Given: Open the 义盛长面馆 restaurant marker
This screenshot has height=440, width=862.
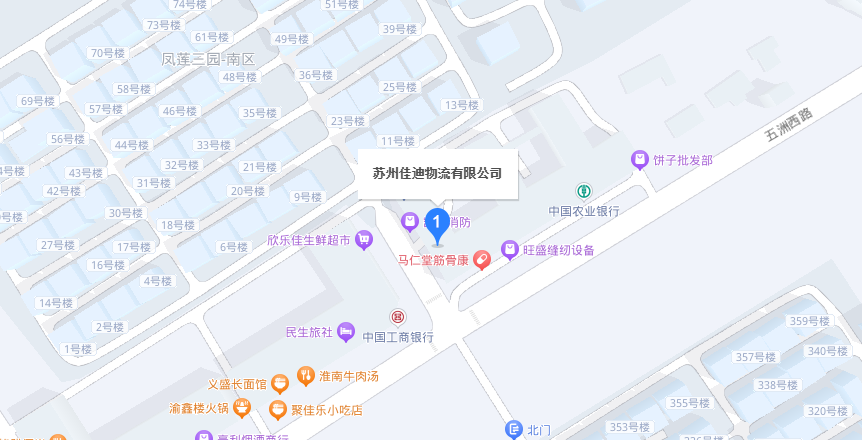Looking at the screenshot, I should point(280,380).
